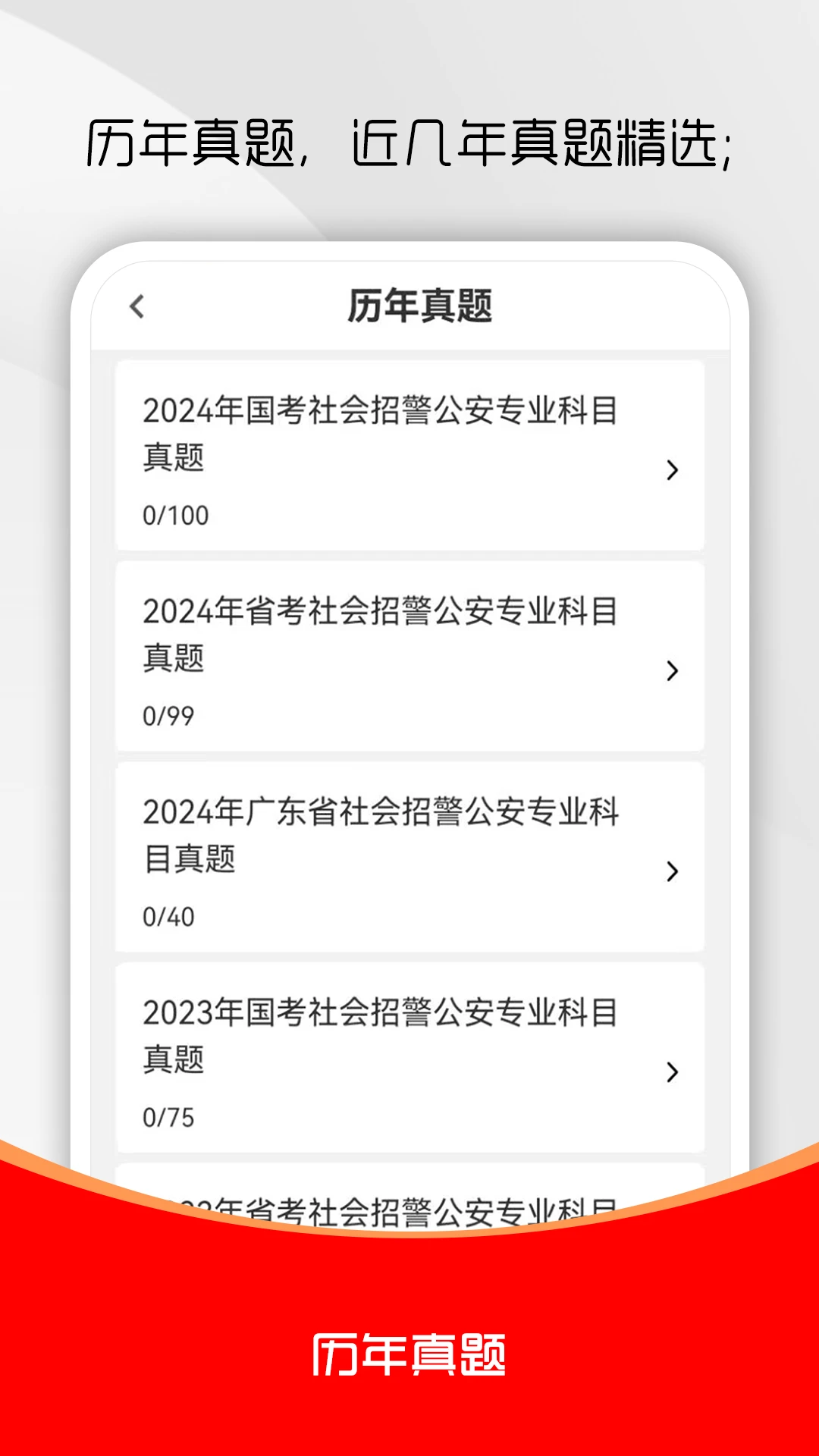819x1456 pixels.
Task: Open the chevron on 2024年广东省 card
Action: click(x=671, y=872)
